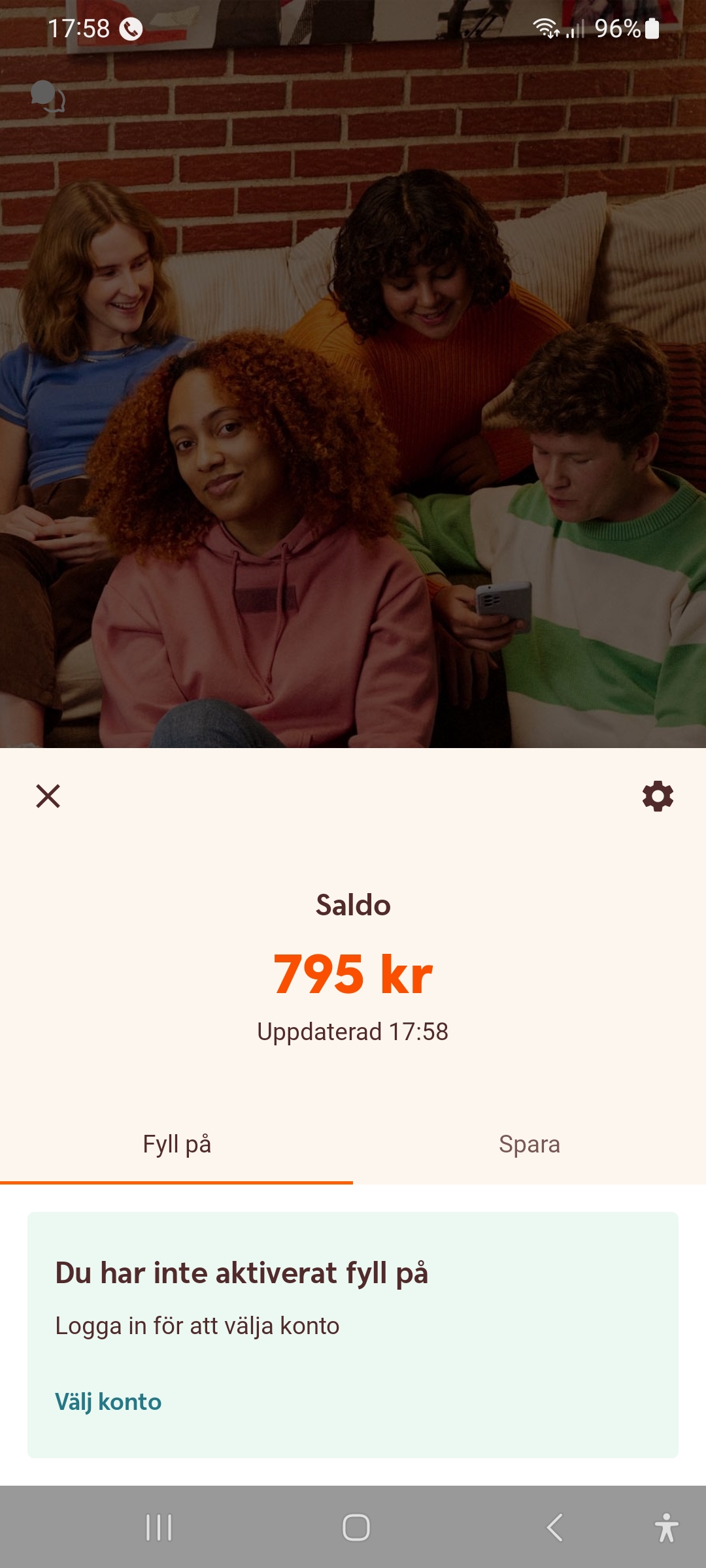
Task: Tap the Välj konto link
Action: click(x=108, y=1402)
